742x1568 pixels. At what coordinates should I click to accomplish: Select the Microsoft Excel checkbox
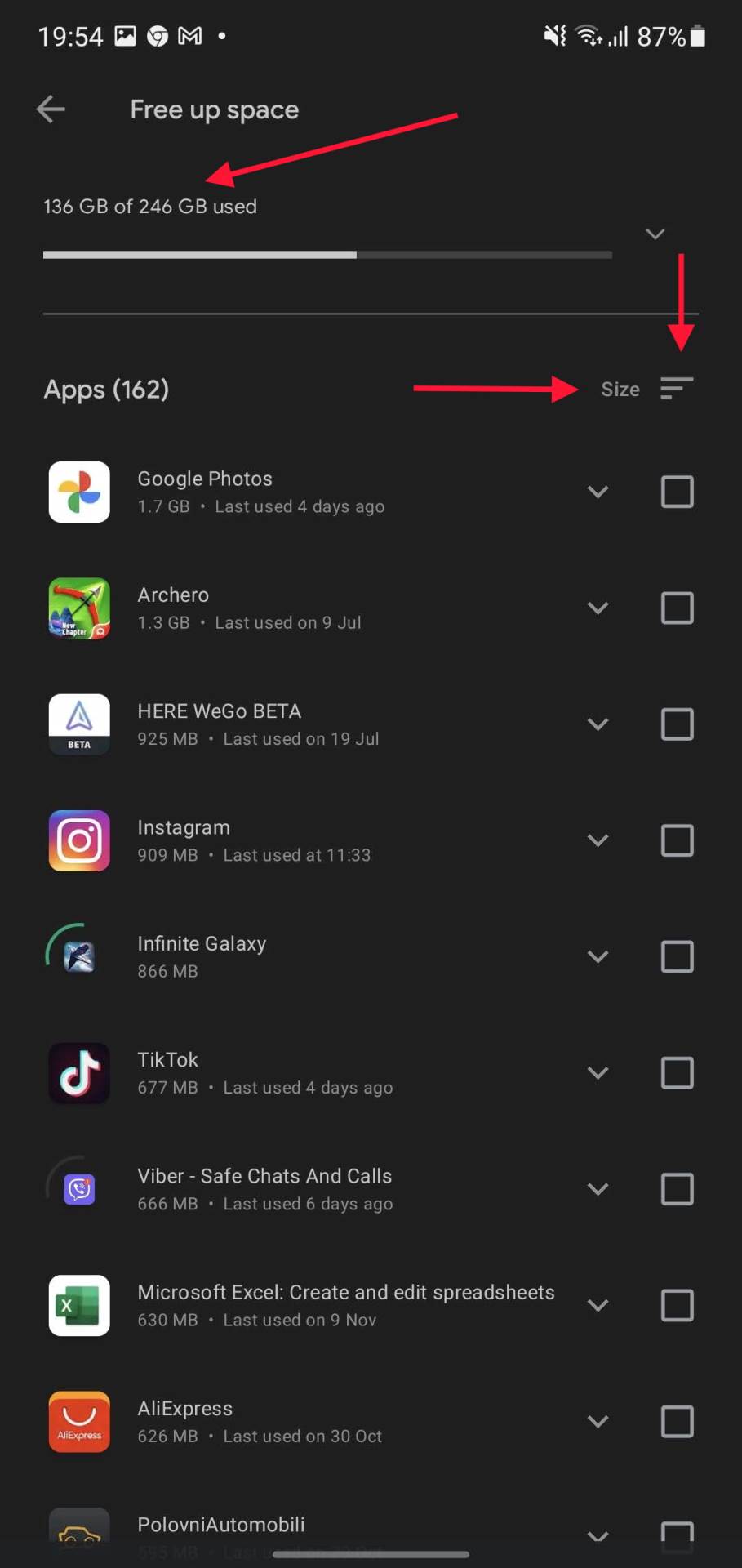pyautogui.click(x=677, y=1305)
